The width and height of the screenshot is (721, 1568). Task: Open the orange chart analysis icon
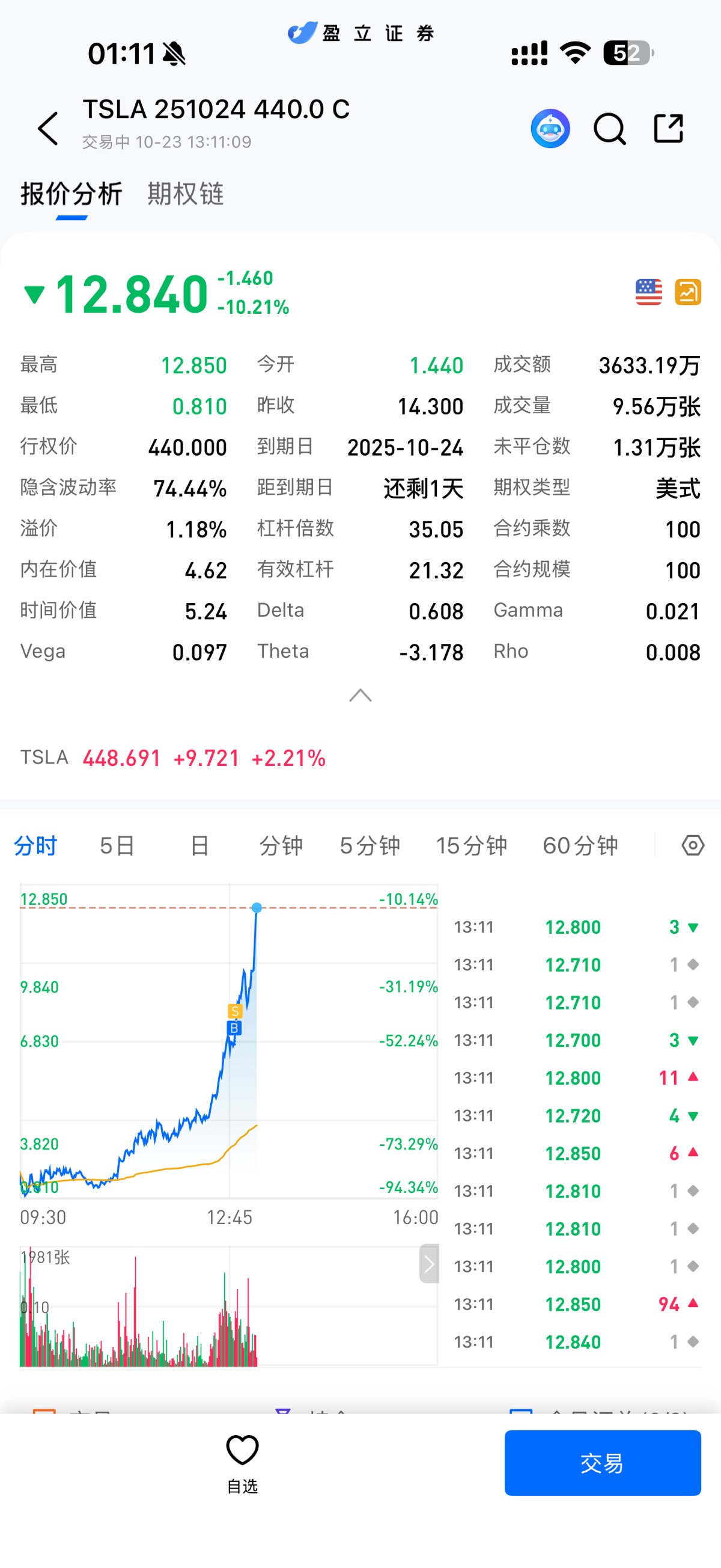click(688, 292)
